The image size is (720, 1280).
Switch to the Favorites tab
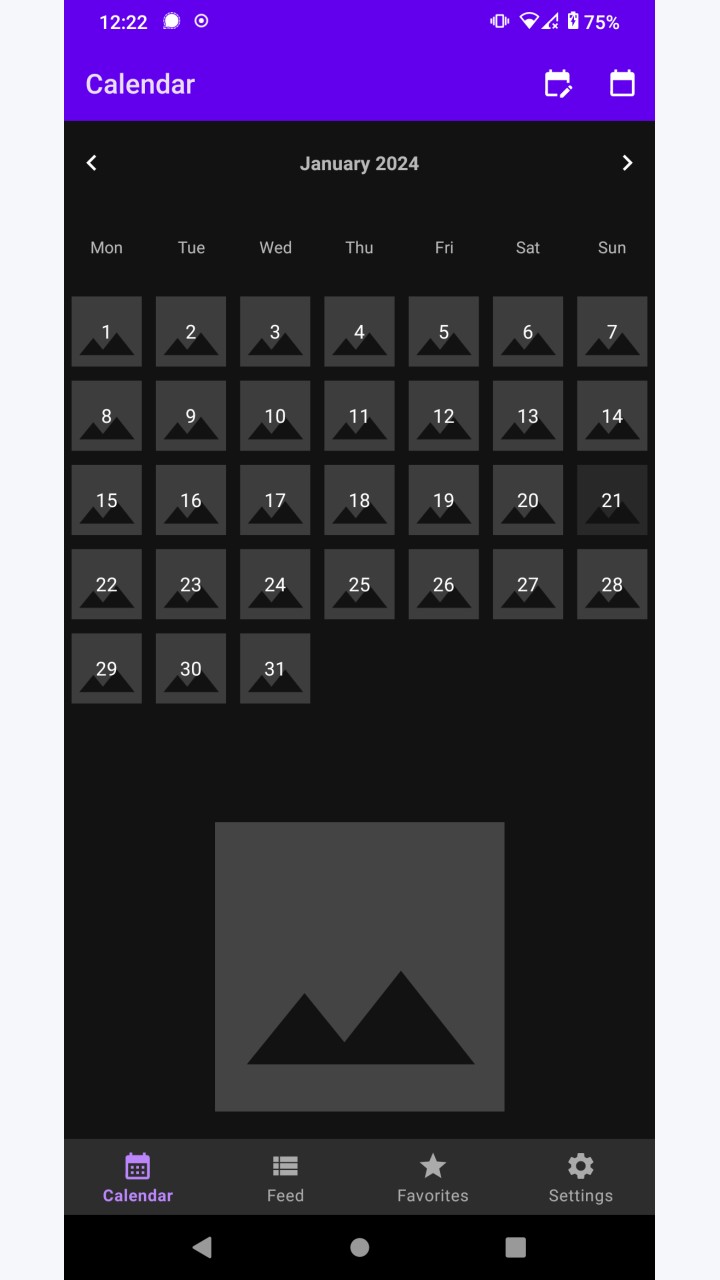tap(433, 1178)
